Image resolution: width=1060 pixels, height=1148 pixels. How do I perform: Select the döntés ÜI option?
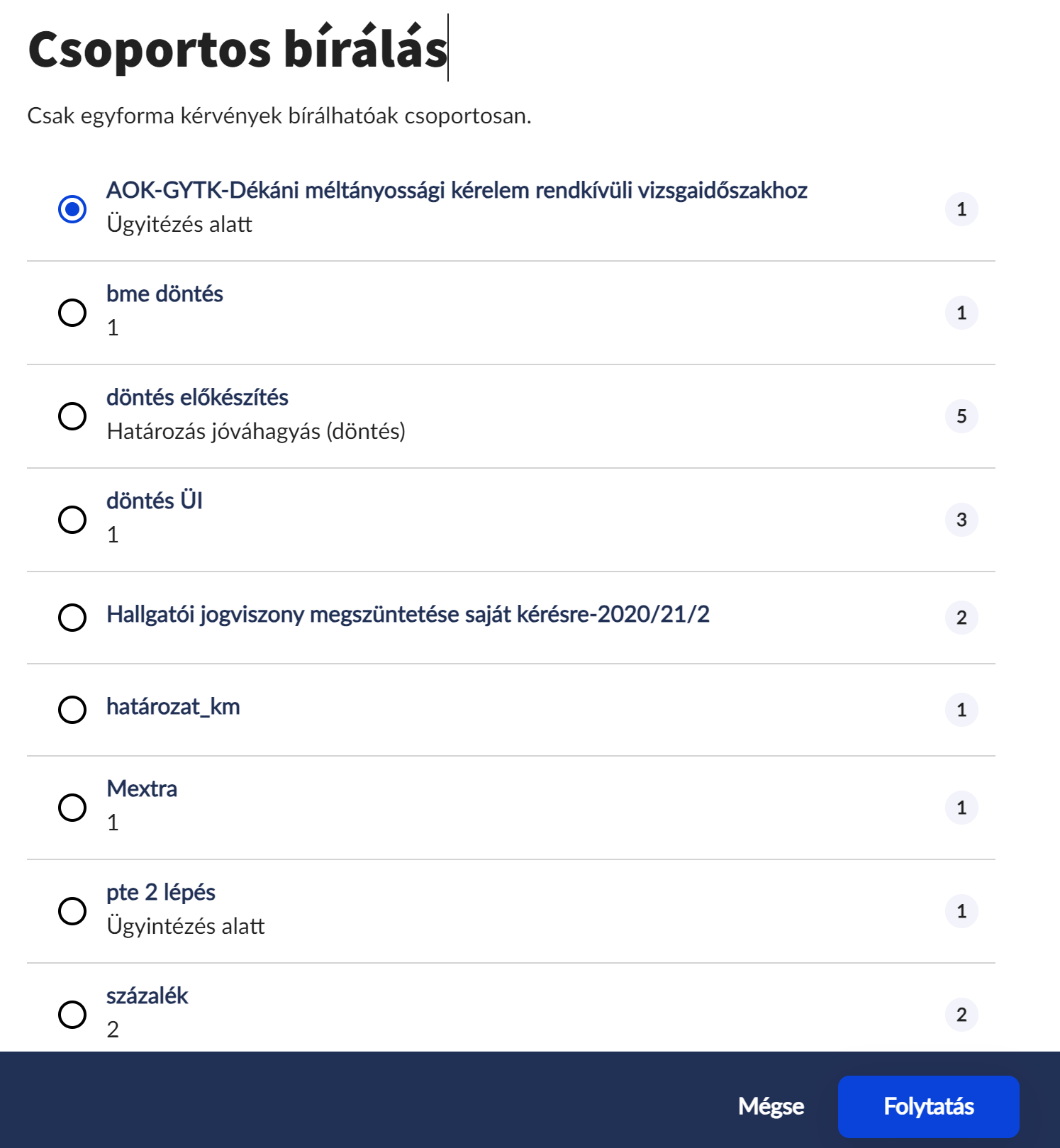coord(72,520)
